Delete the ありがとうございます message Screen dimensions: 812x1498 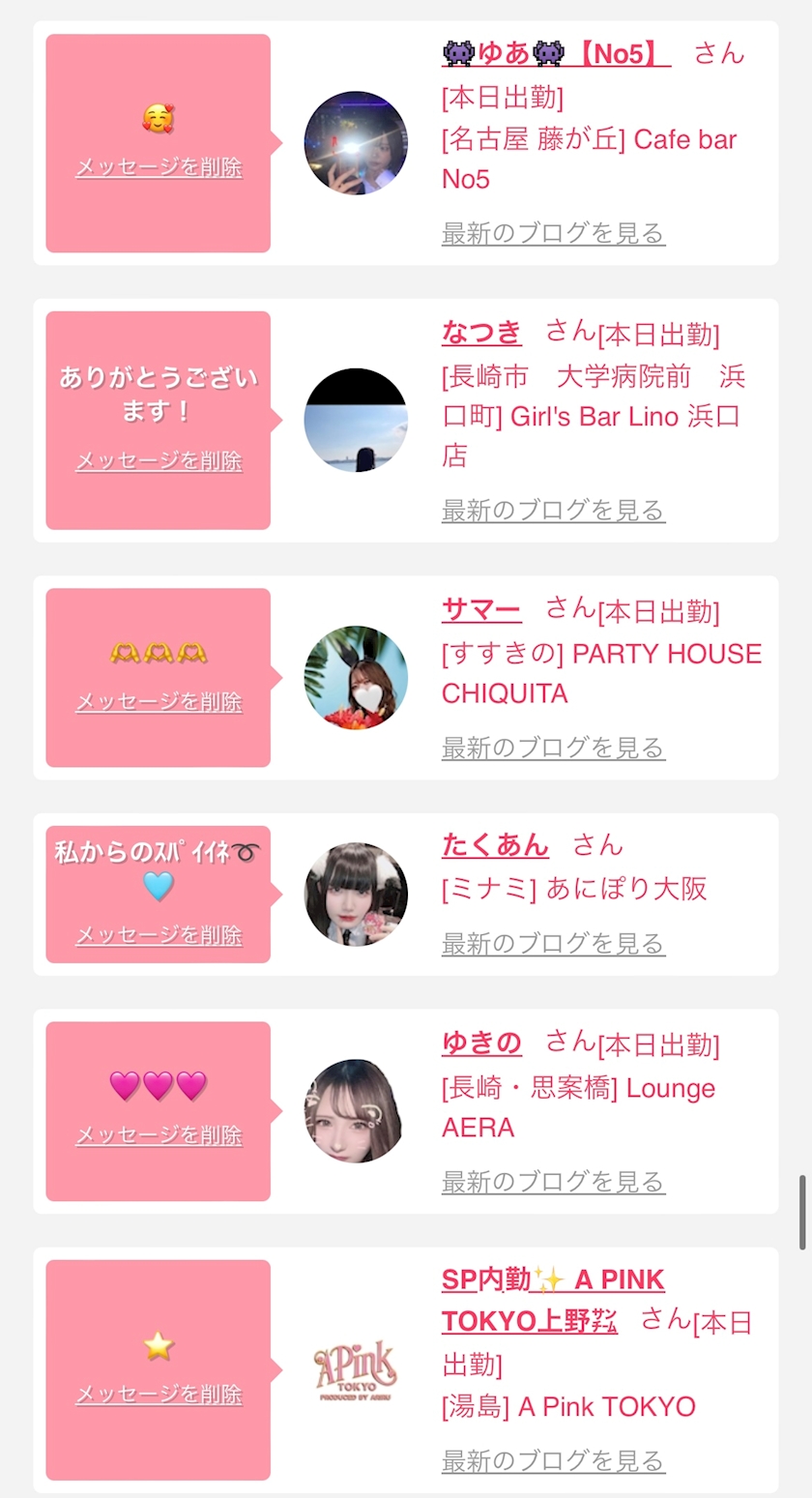point(159,461)
